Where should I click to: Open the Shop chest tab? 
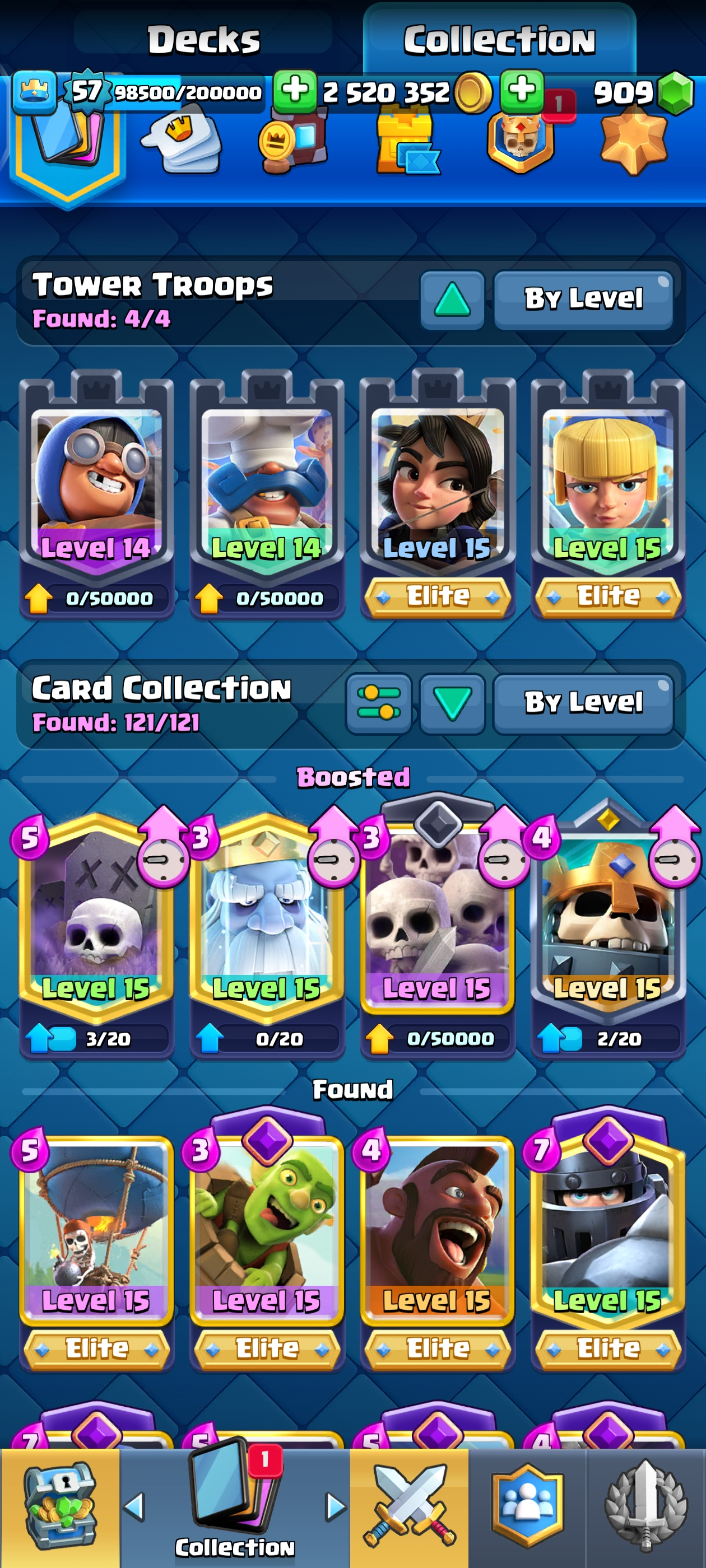[60, 1506]
